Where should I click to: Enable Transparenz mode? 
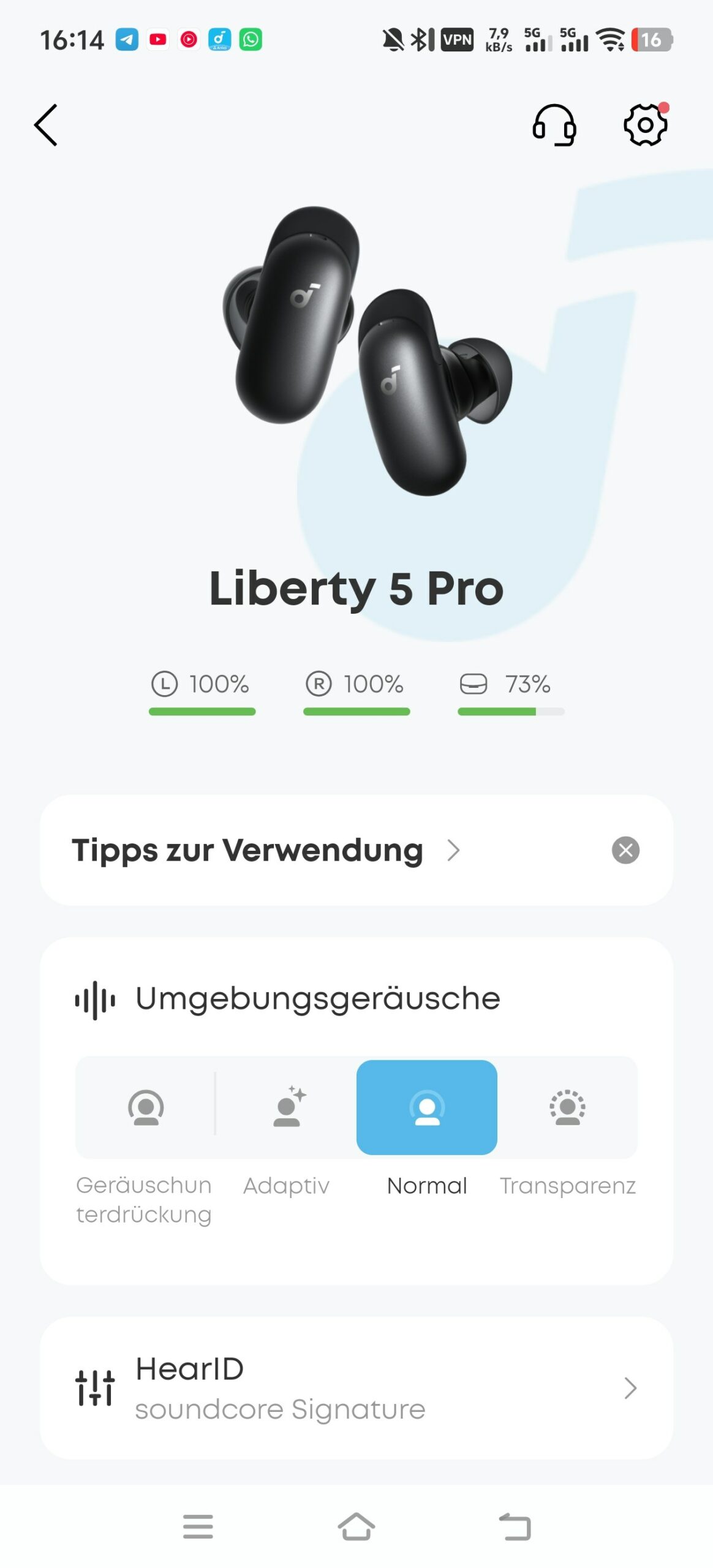coord(568,1107)
